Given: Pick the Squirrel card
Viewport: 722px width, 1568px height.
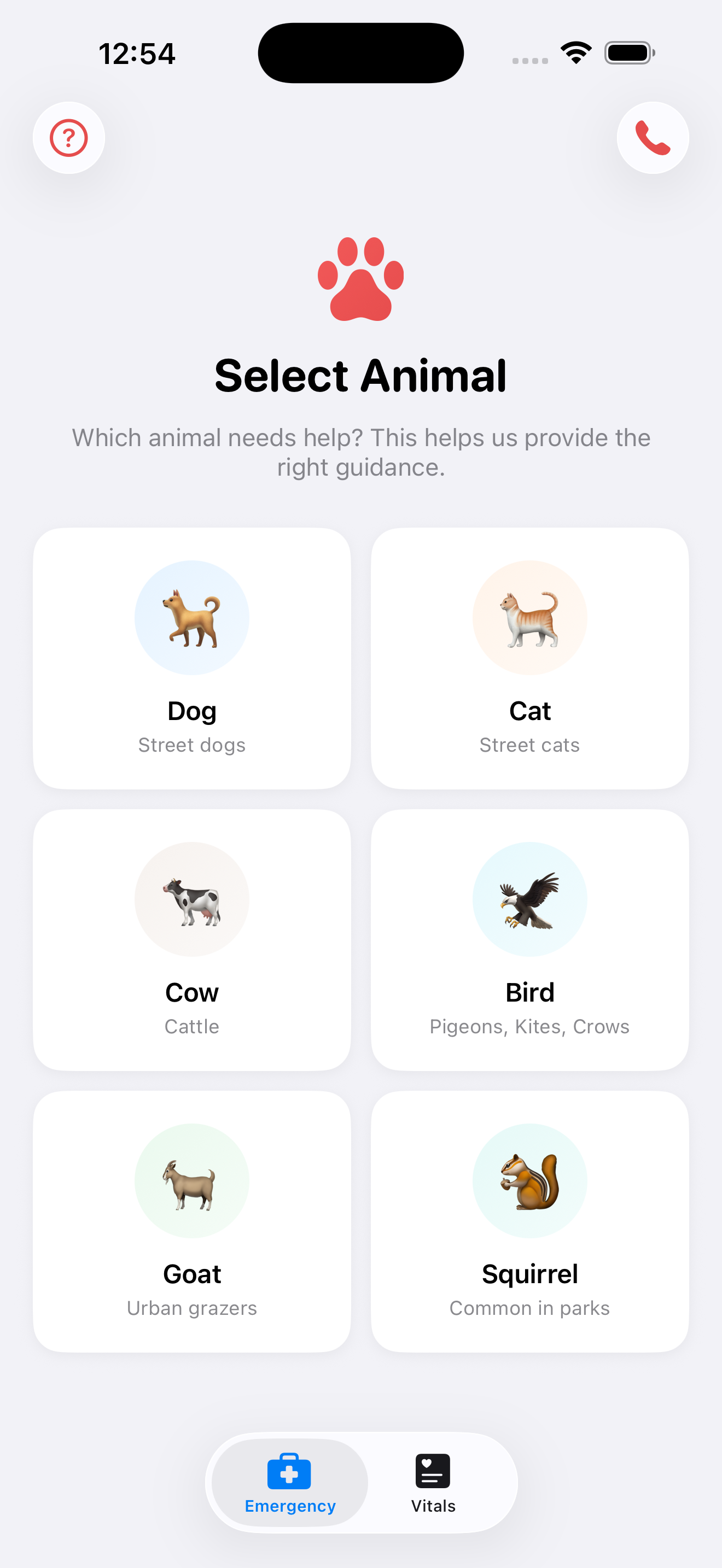Looking at the screenshot, I should coord(529,1221).
